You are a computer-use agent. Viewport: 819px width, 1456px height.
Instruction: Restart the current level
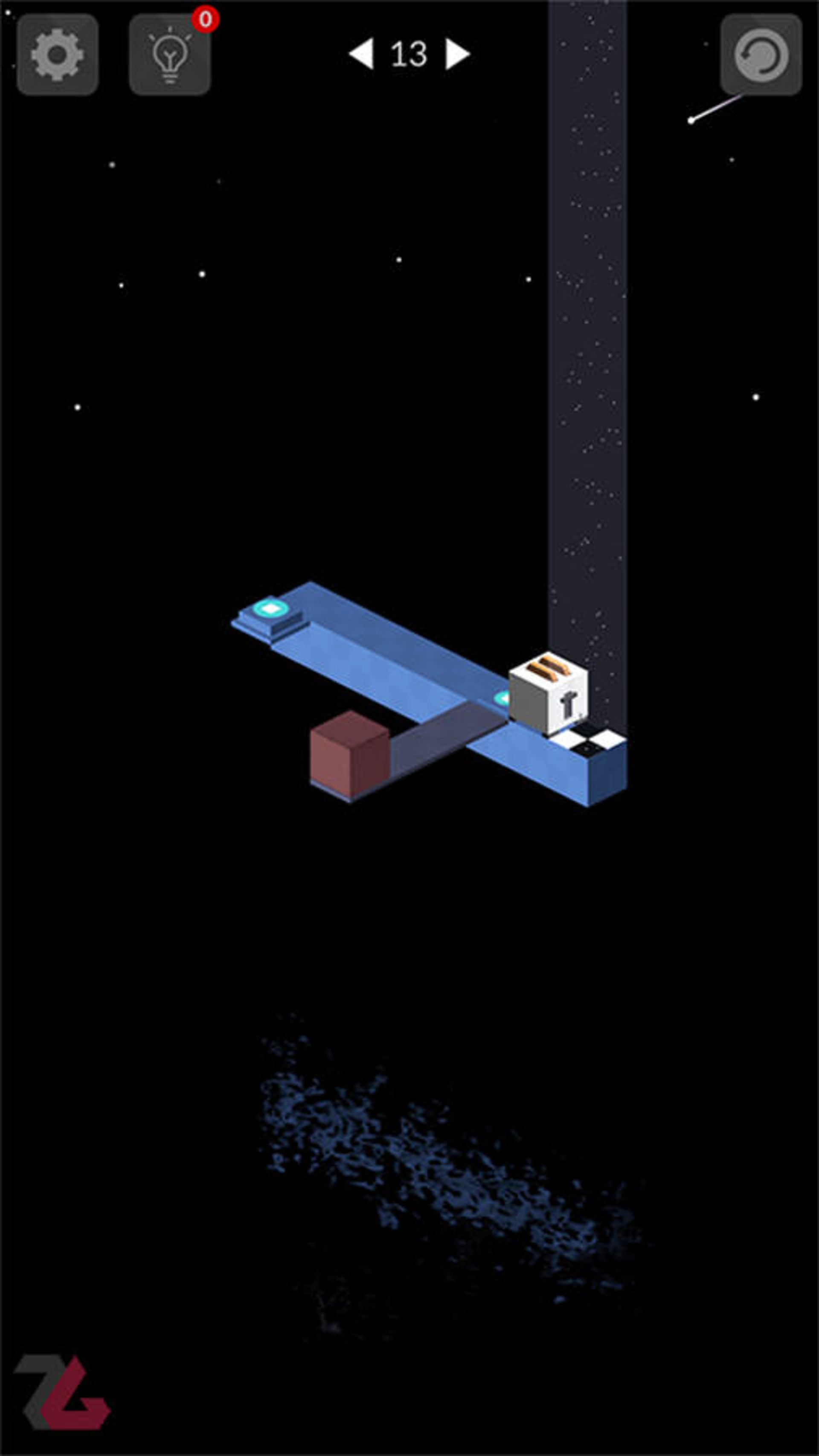761,55
